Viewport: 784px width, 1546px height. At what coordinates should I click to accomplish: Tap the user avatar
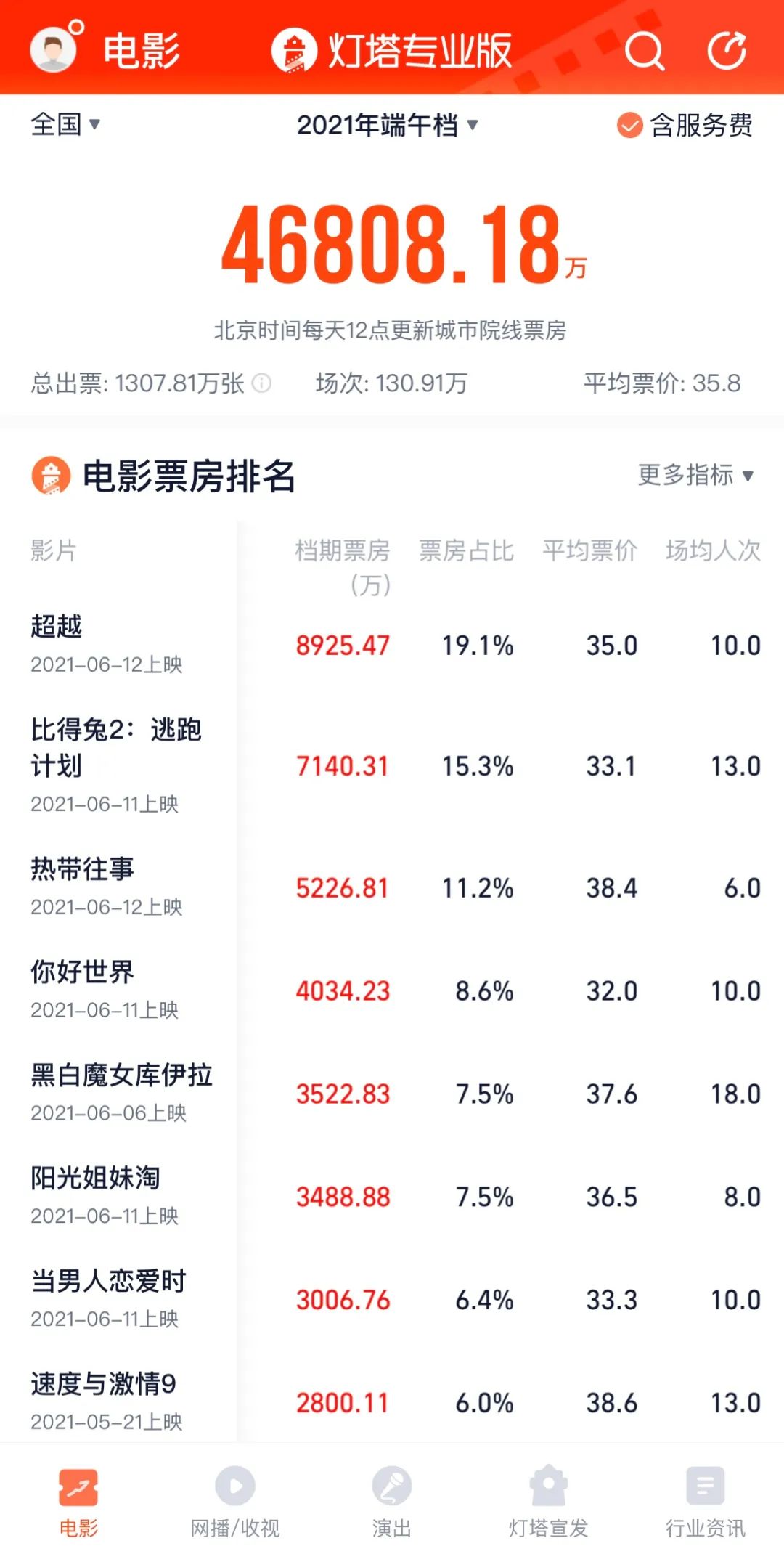[x=54, y=52]
